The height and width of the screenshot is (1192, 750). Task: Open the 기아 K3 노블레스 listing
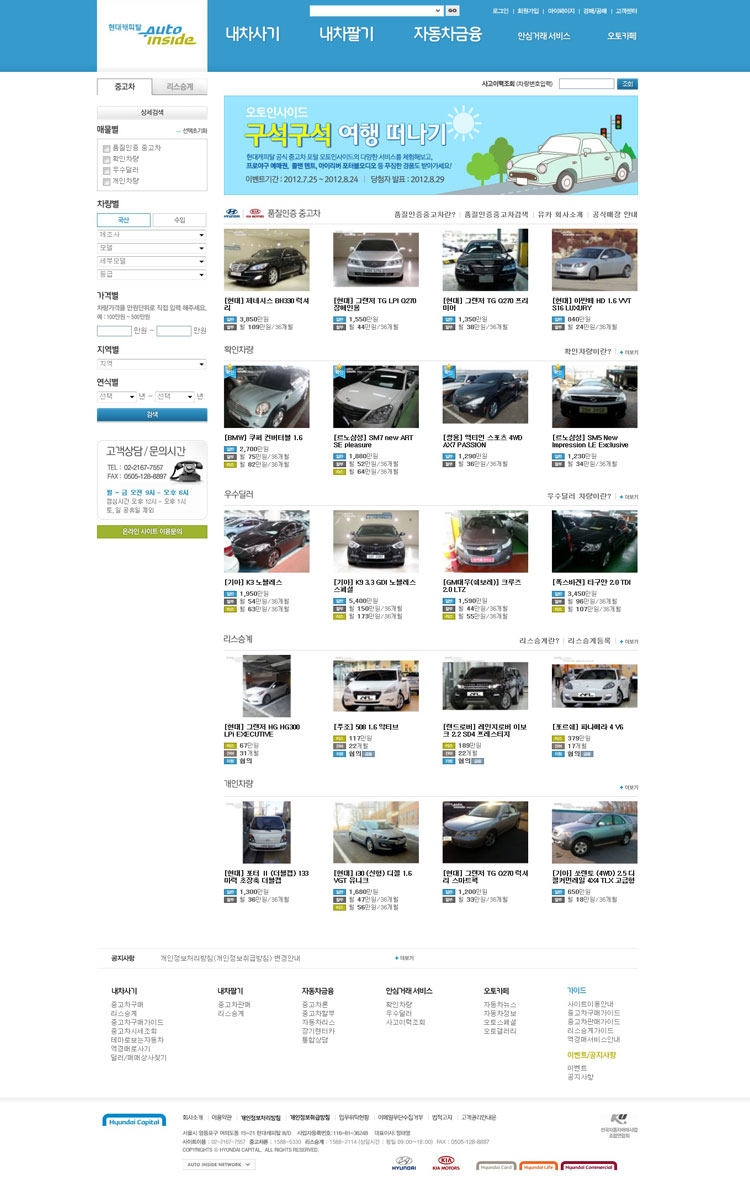tap(266, 541)
